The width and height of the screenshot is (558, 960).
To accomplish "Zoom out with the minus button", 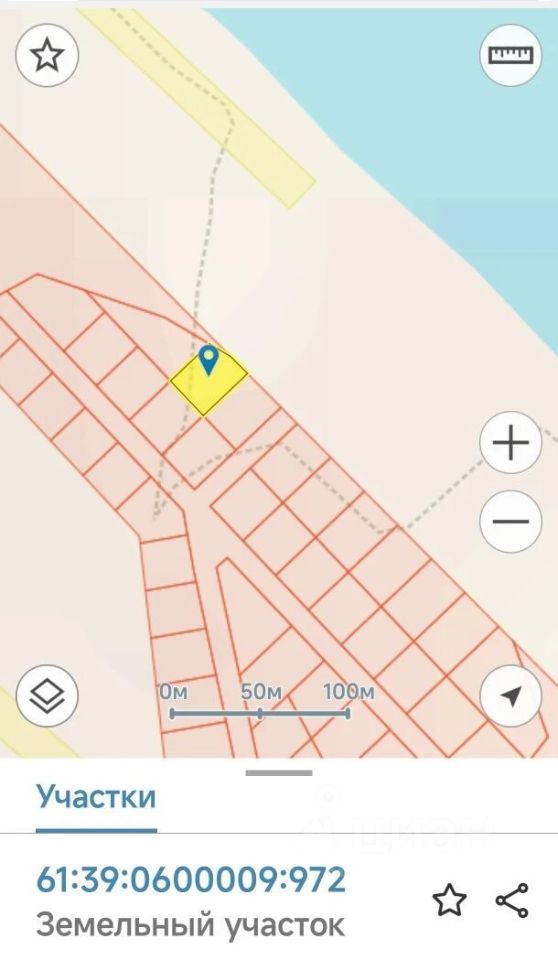I will 510,521.
